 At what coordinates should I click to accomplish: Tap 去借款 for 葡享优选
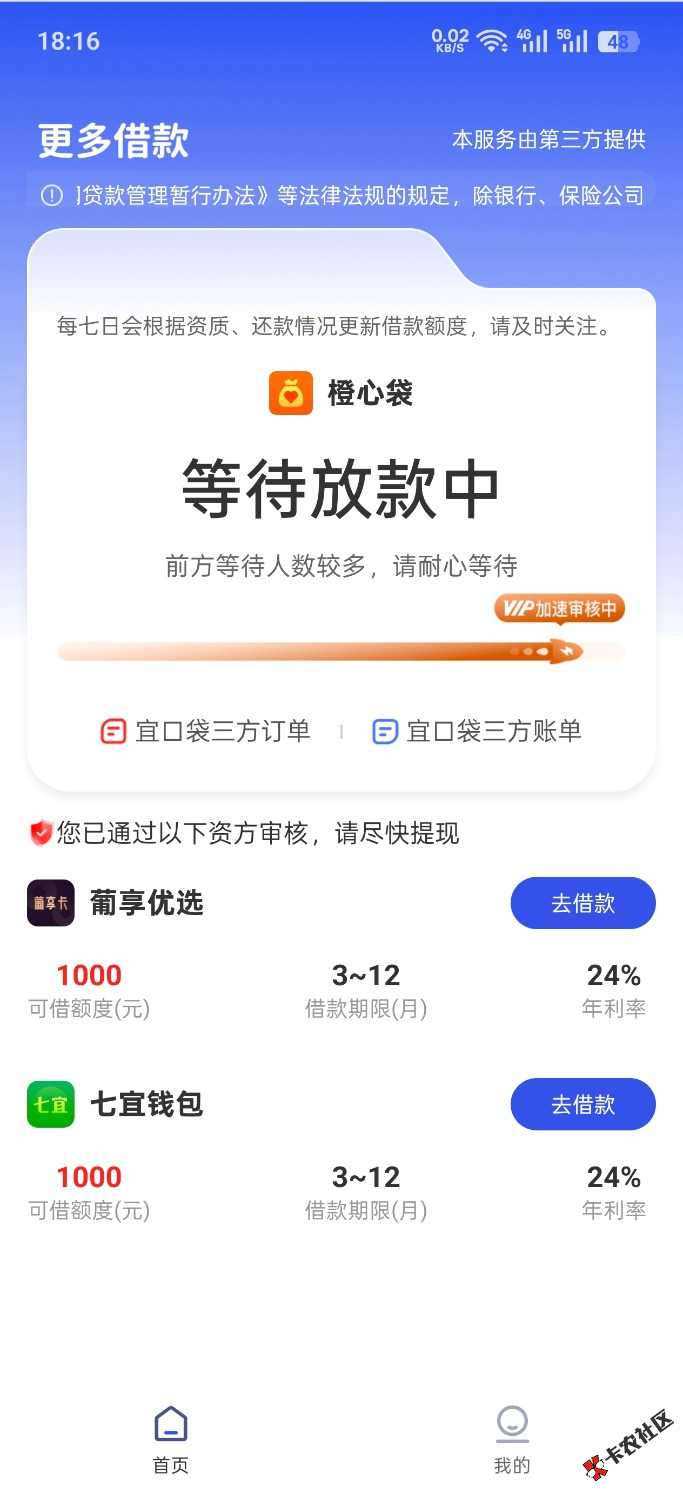[x=583, y=904]
